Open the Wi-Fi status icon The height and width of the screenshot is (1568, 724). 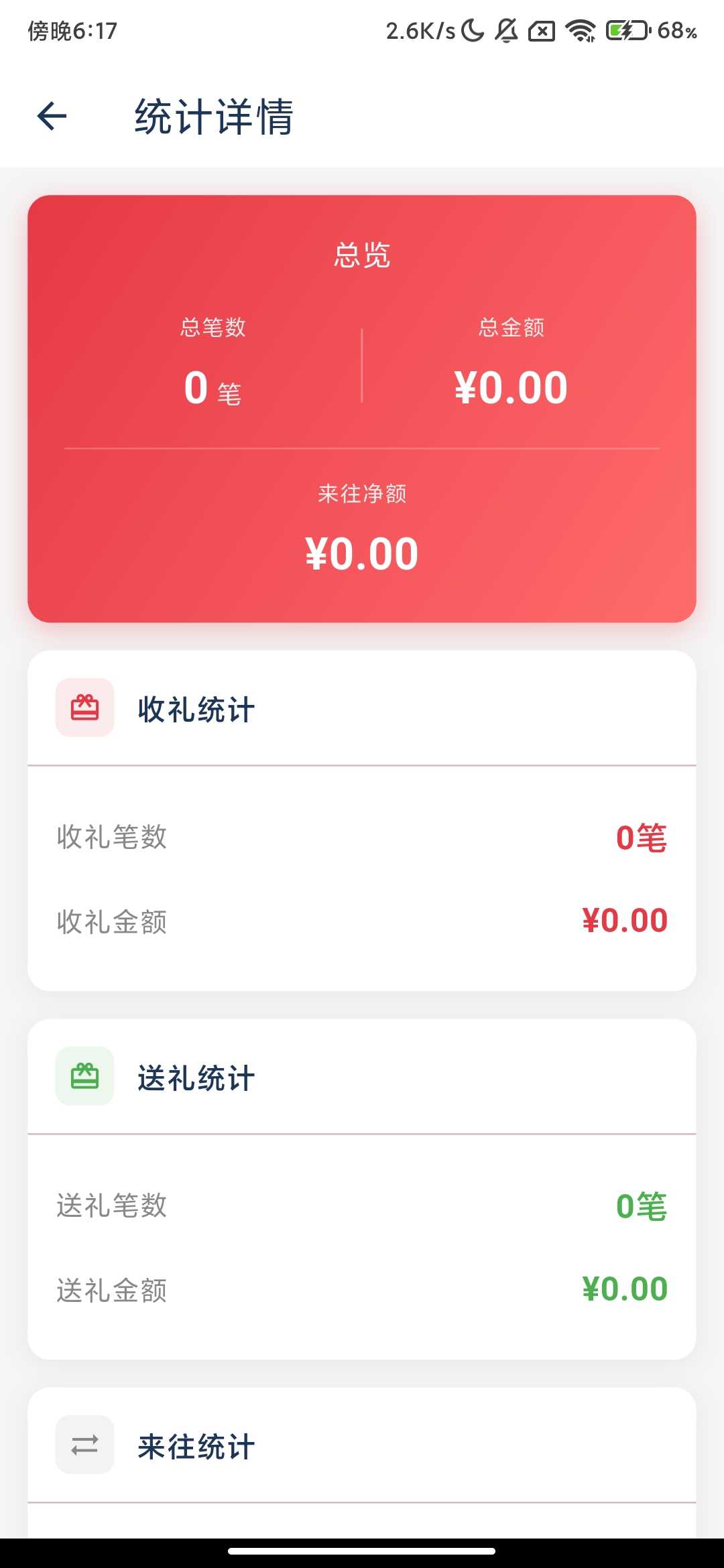click(x=581, y=30)
